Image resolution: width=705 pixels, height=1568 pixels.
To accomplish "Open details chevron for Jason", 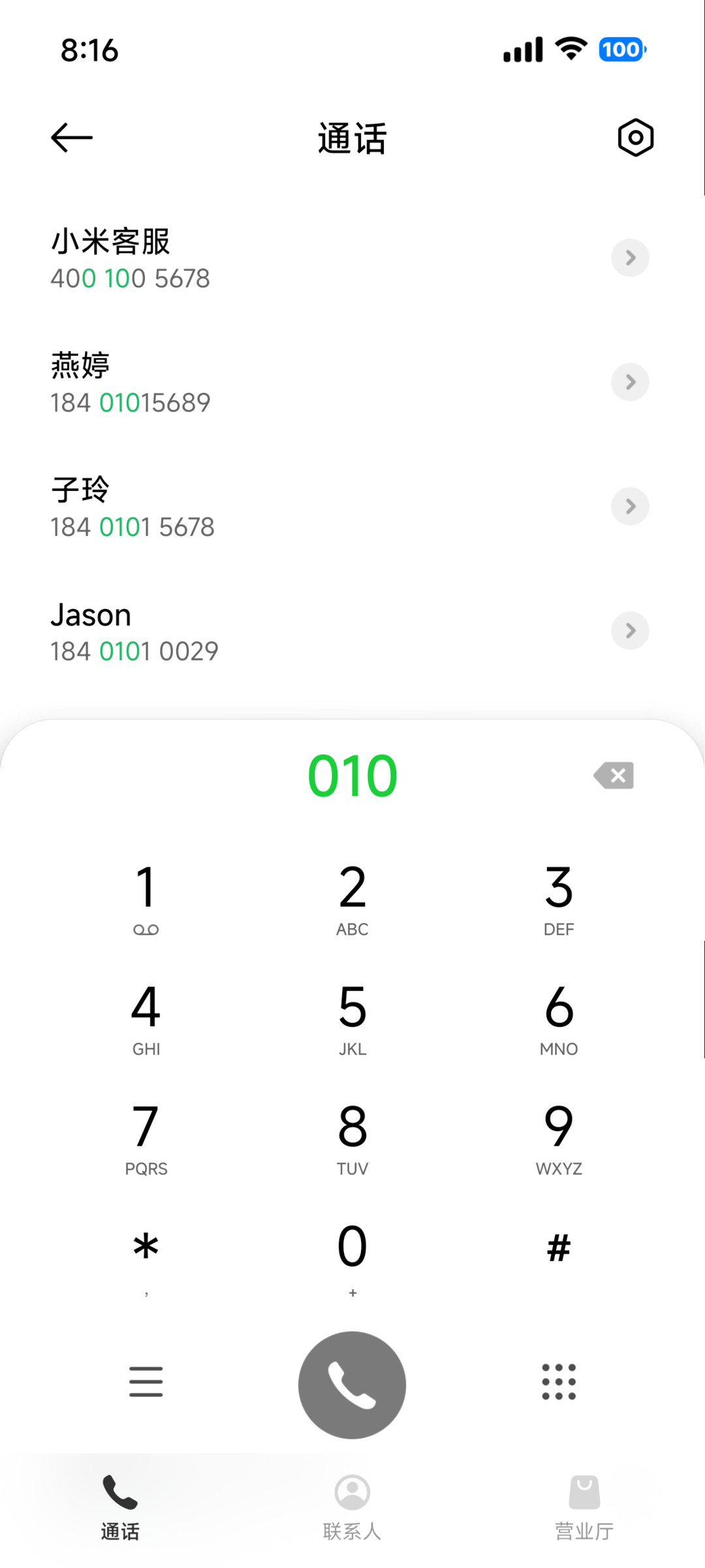I will tap(630, 631).
